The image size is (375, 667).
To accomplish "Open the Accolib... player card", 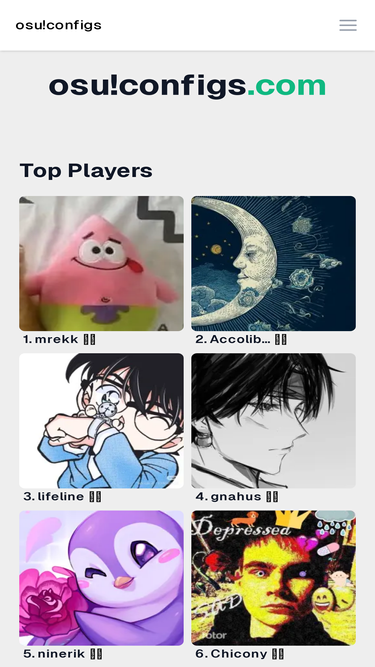I will click(273, 271).
